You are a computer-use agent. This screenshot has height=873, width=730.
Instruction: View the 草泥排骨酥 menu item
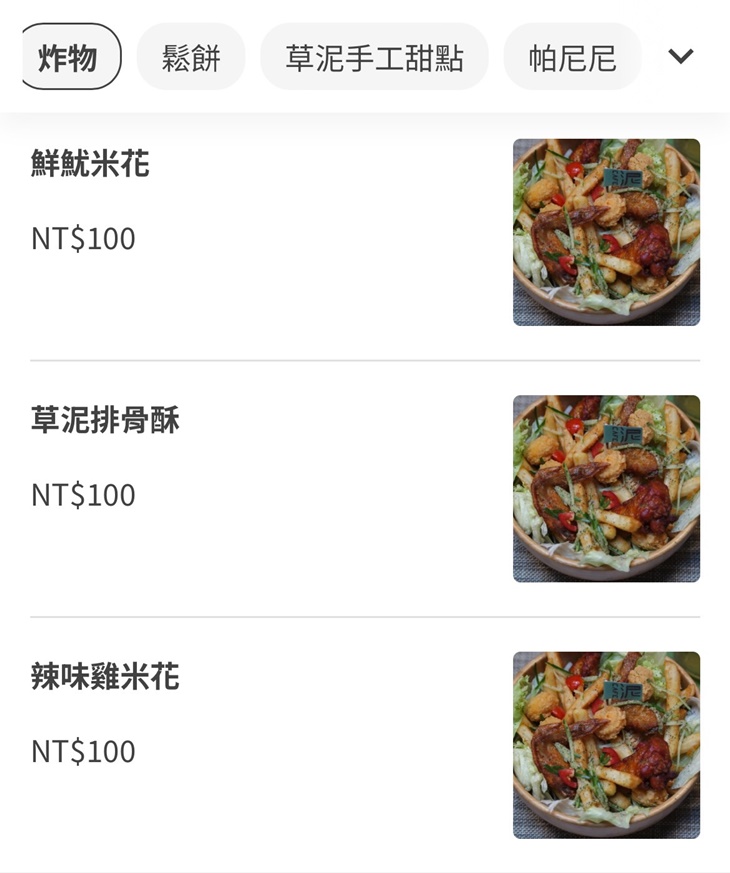(104, 422)
